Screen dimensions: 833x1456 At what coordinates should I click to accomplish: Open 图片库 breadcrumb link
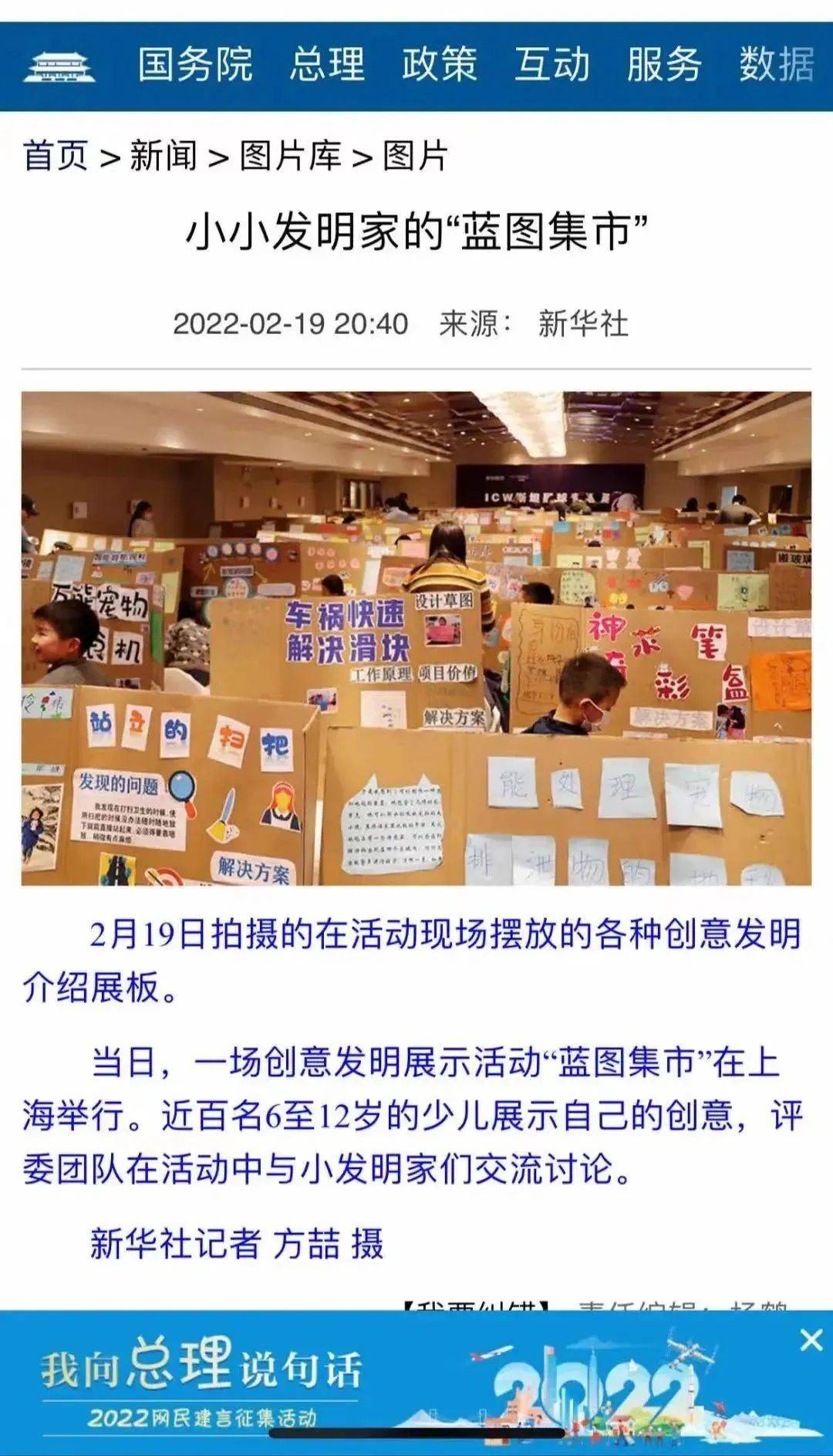291,157
